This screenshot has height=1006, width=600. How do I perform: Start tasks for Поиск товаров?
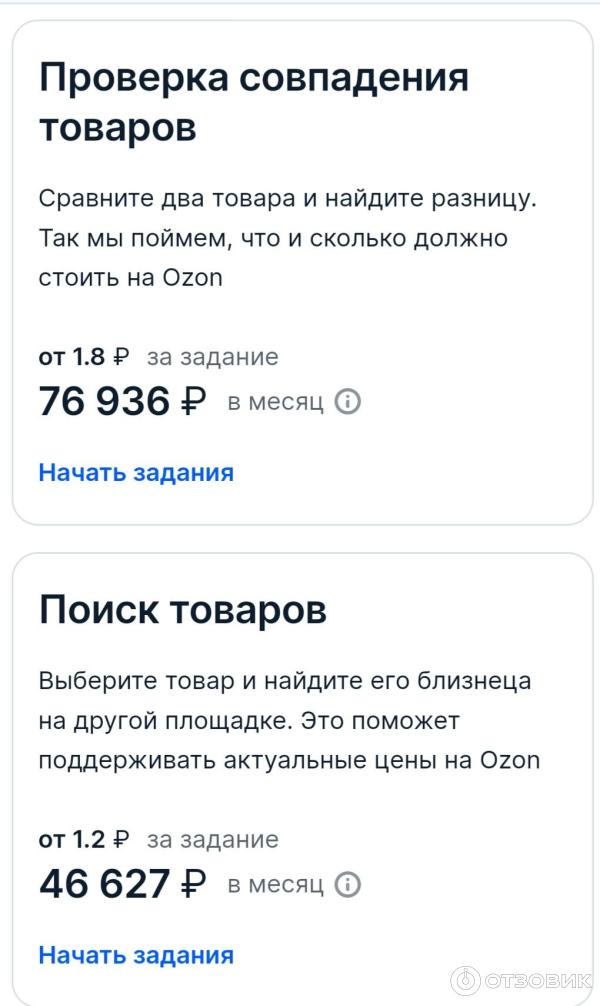(136, 955)
